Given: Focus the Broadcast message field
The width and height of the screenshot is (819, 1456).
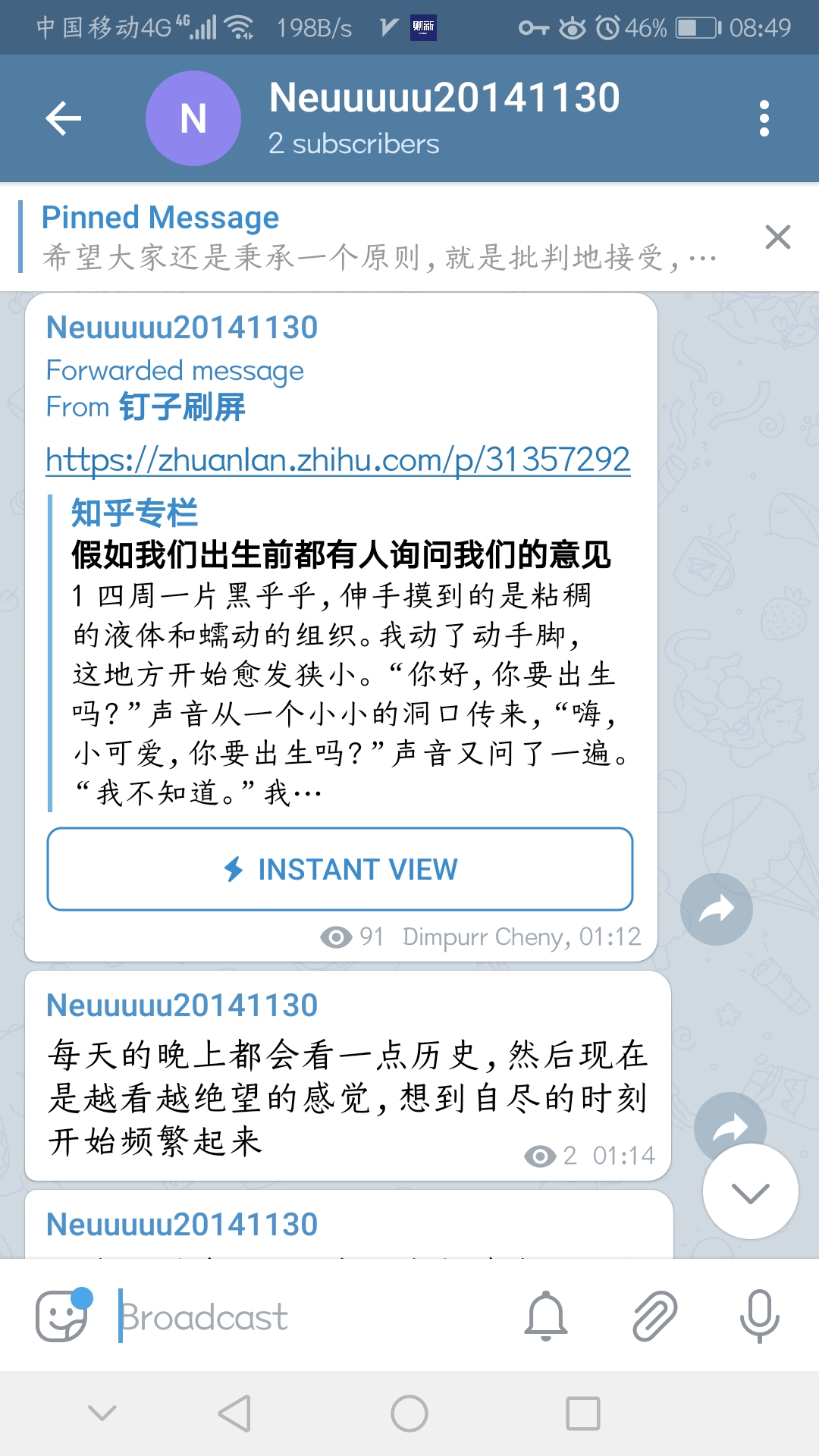Looking at the screenshot, I should [303, 1317].
